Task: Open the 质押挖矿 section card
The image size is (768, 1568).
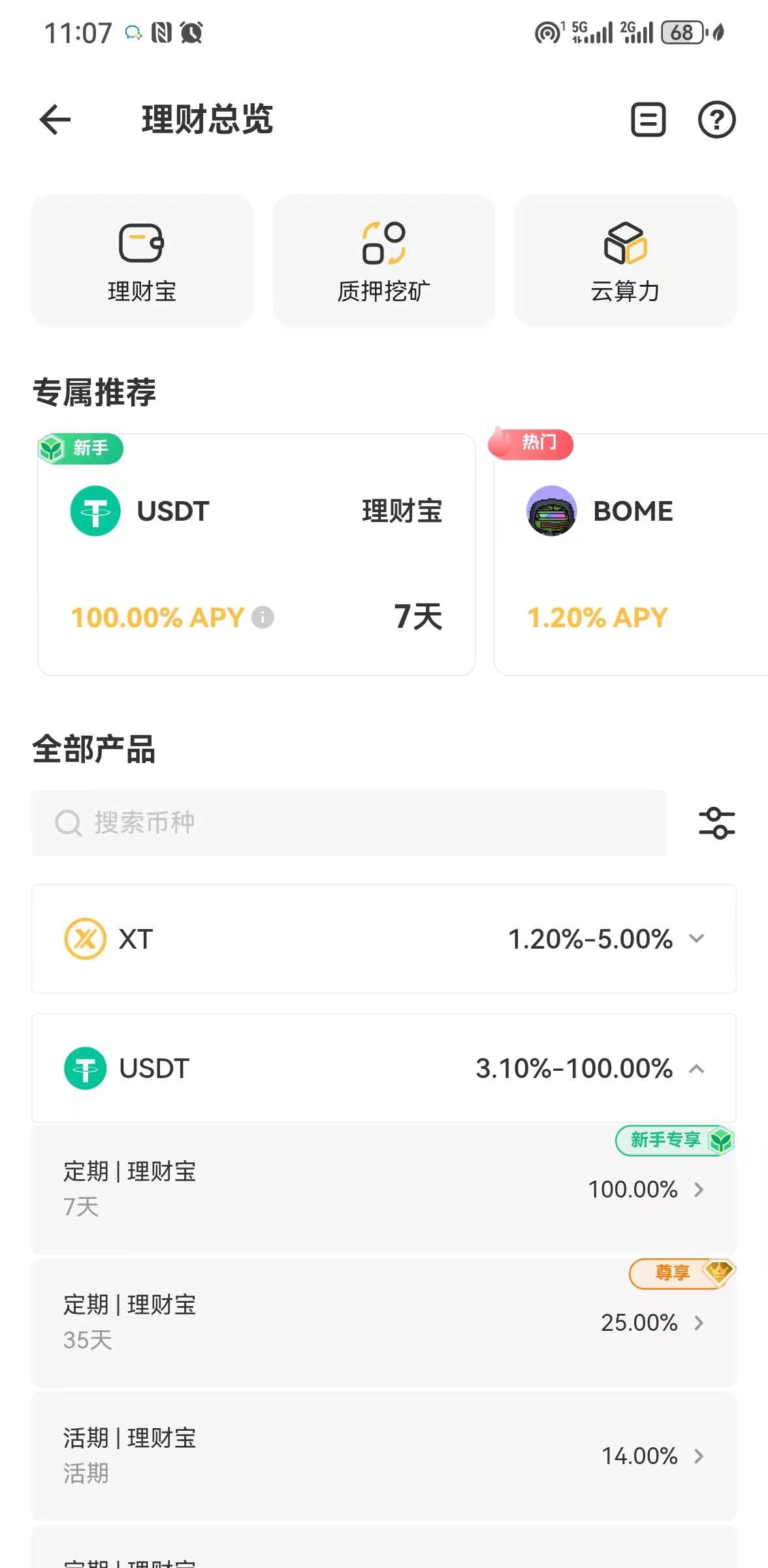Action: 384,261
